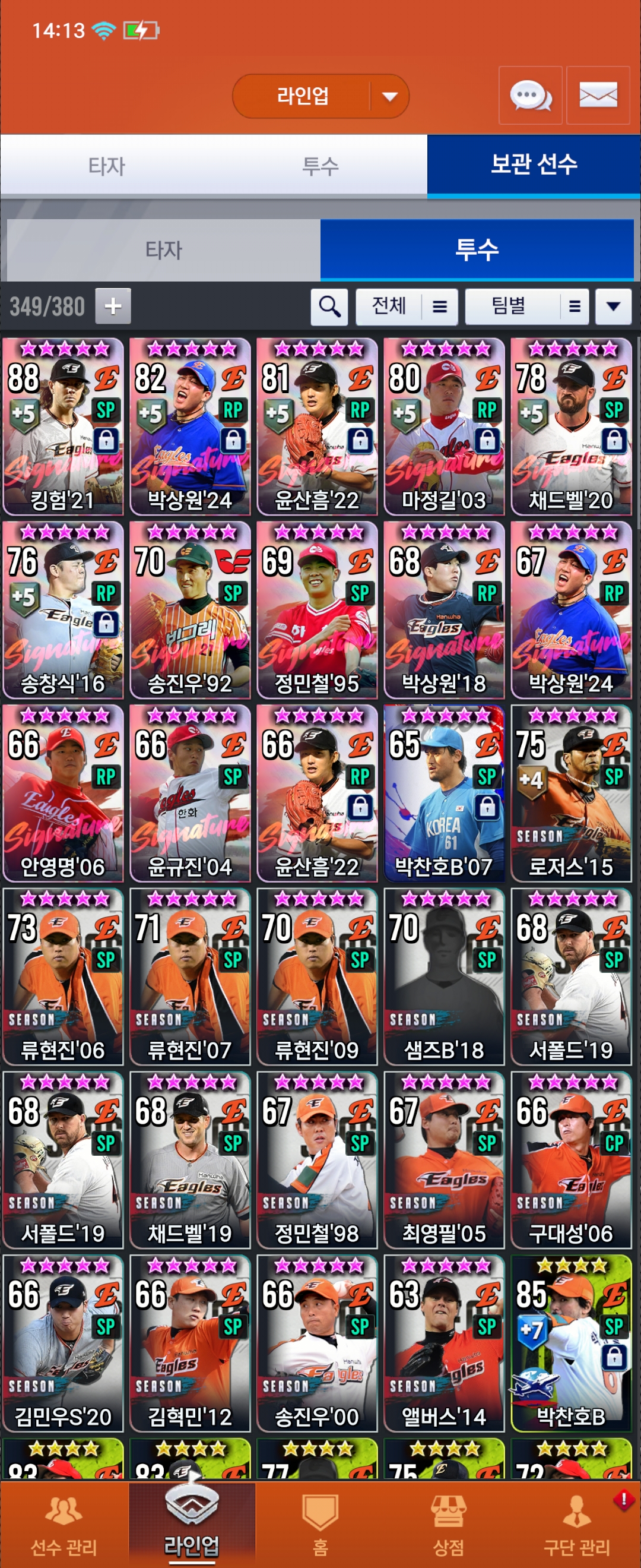Toggle the sort direction arrow button
The image size is (641, 1568).
point(613,306)
